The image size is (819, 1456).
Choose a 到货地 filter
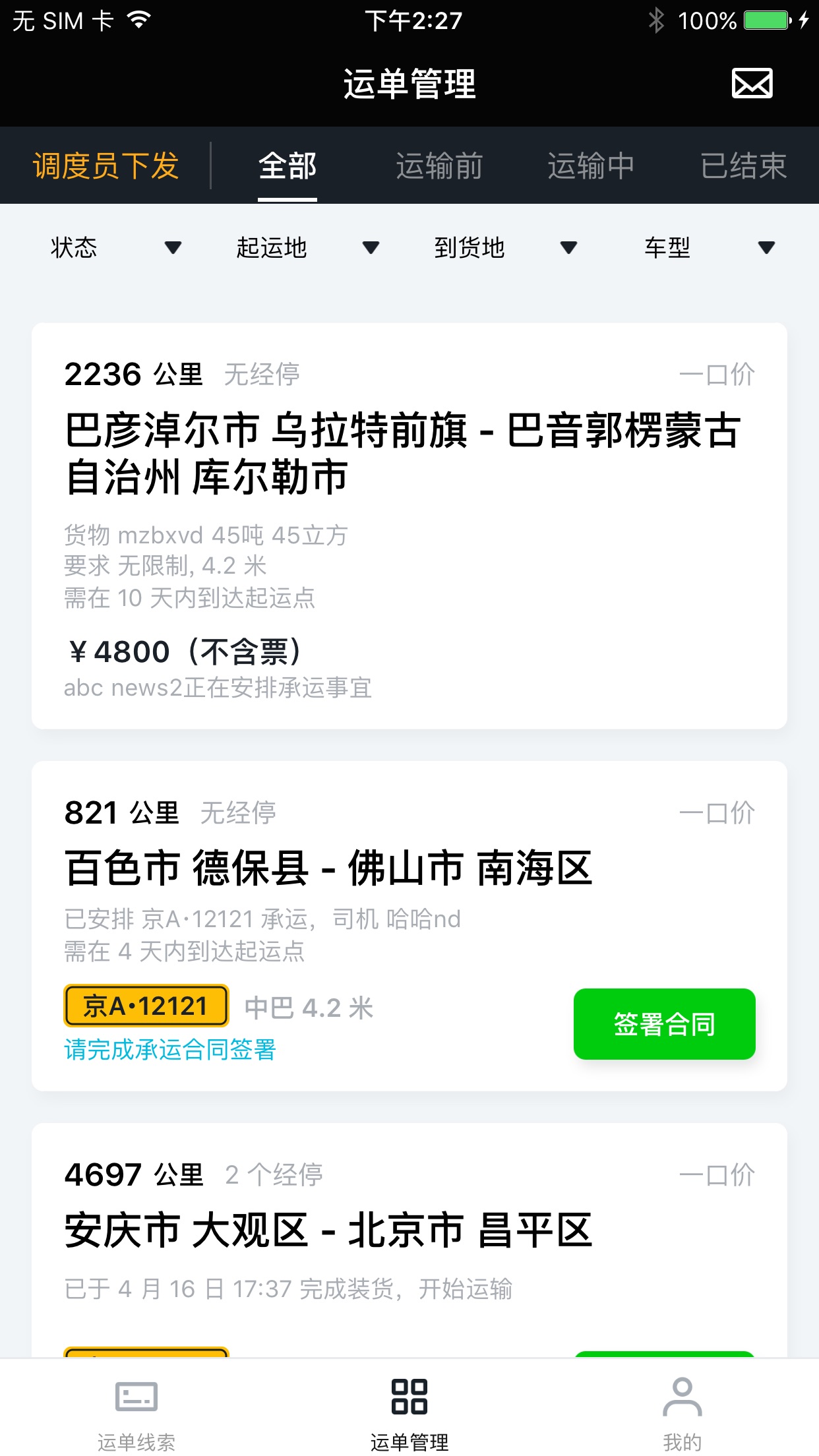point(505,248)
